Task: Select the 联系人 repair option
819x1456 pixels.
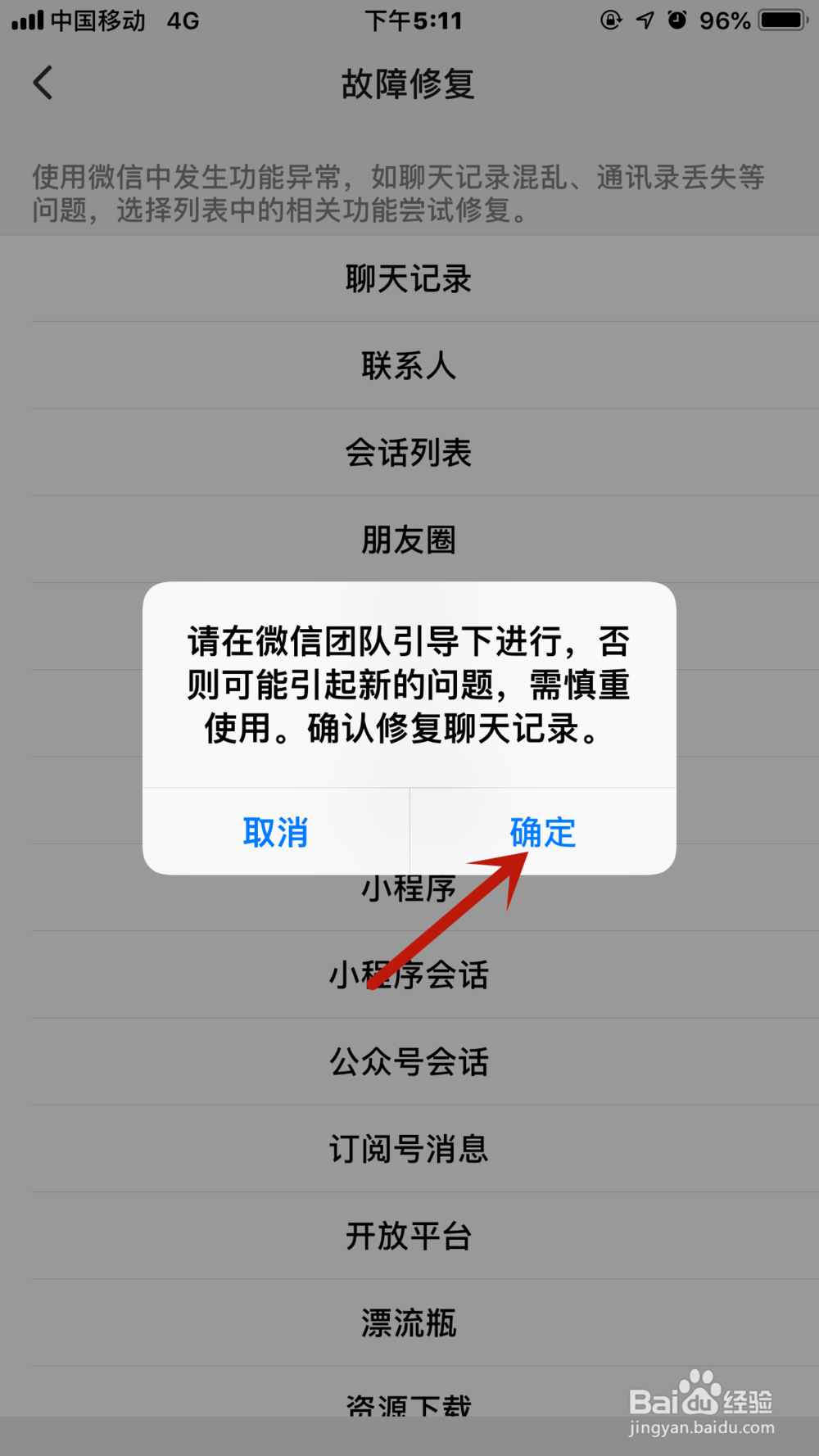Action: [x=409, y=366]
